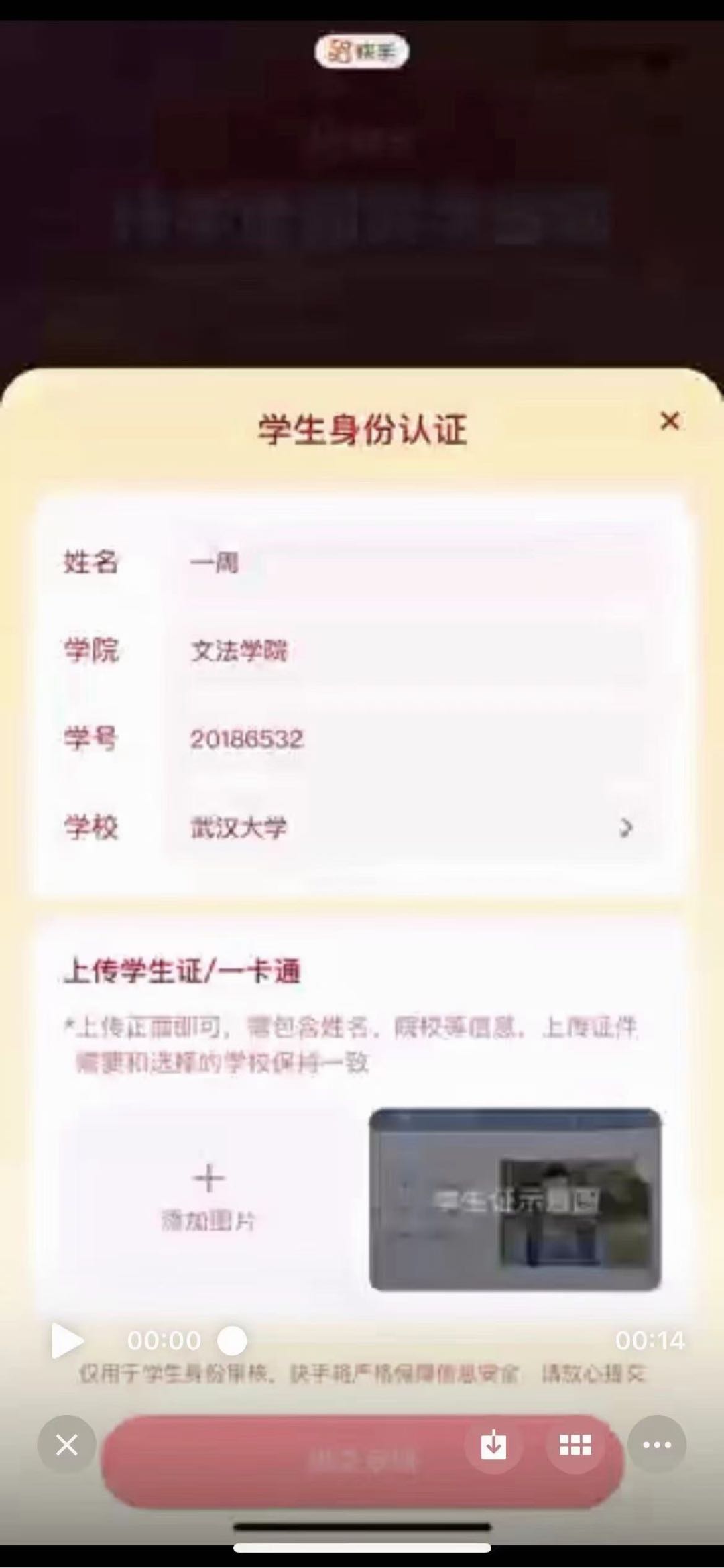Open the three-dot more options menu

657,1445
